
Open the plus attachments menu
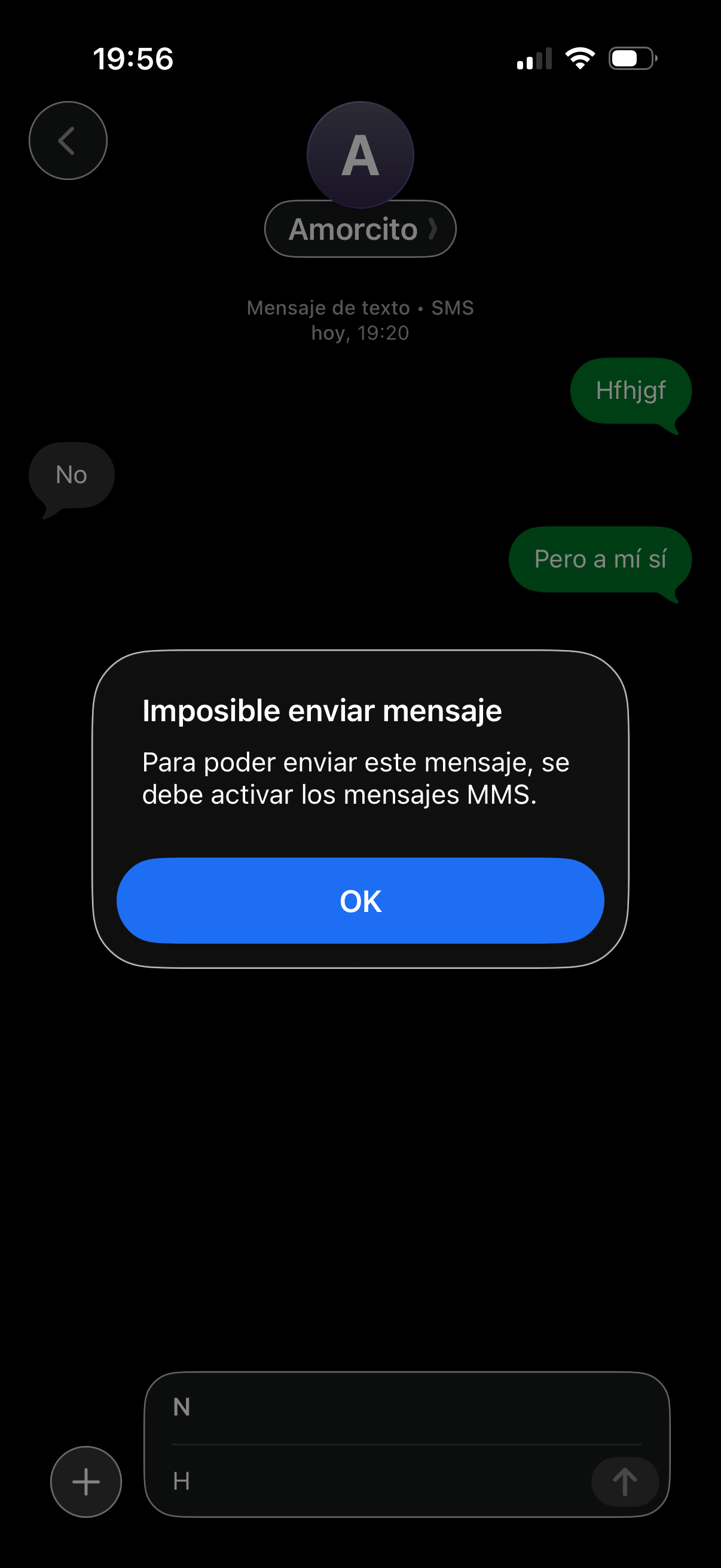(x=85, y=1481)
